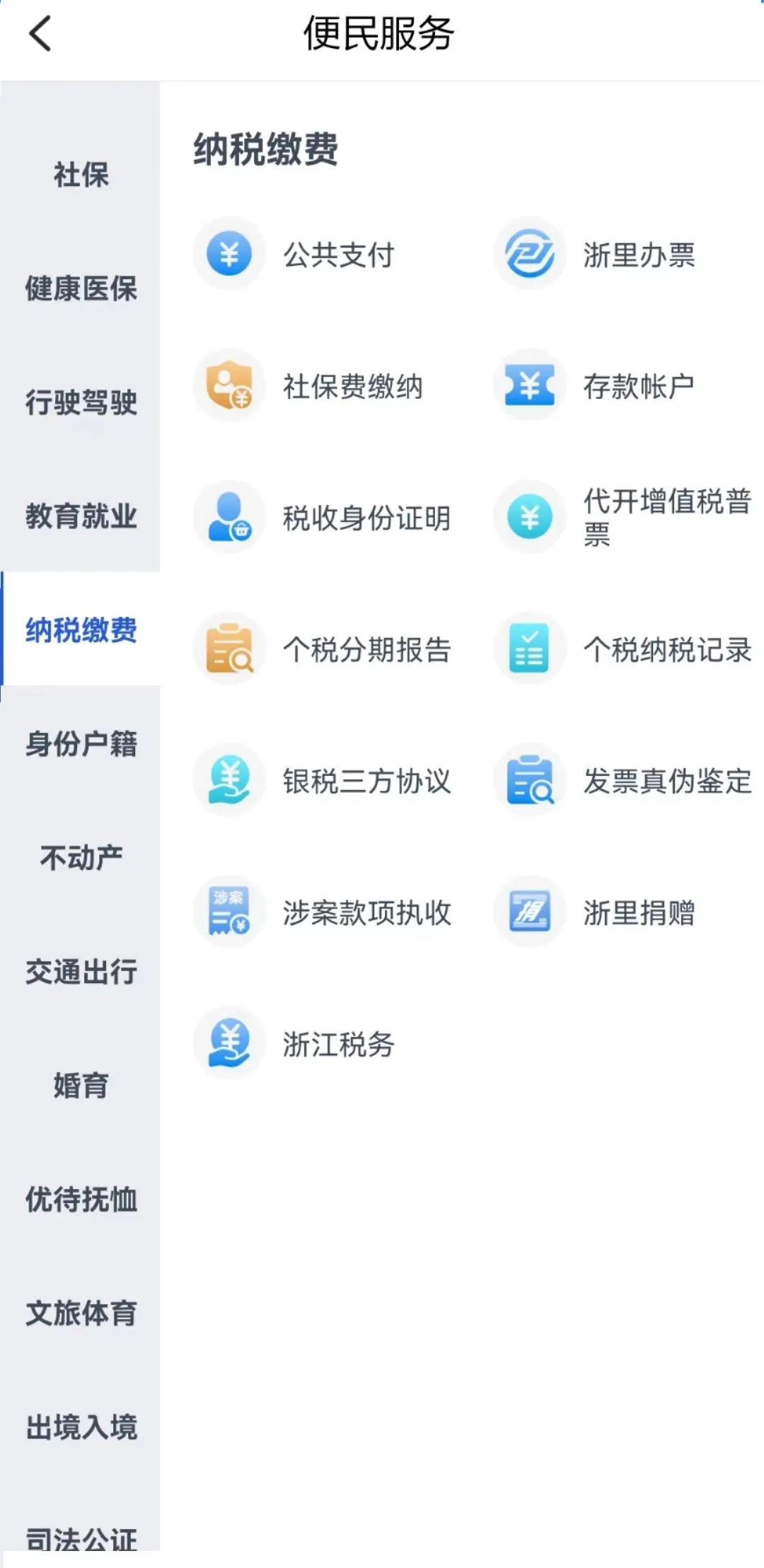
Task: Go back using the top-left arrow
Action: (40, 33)
